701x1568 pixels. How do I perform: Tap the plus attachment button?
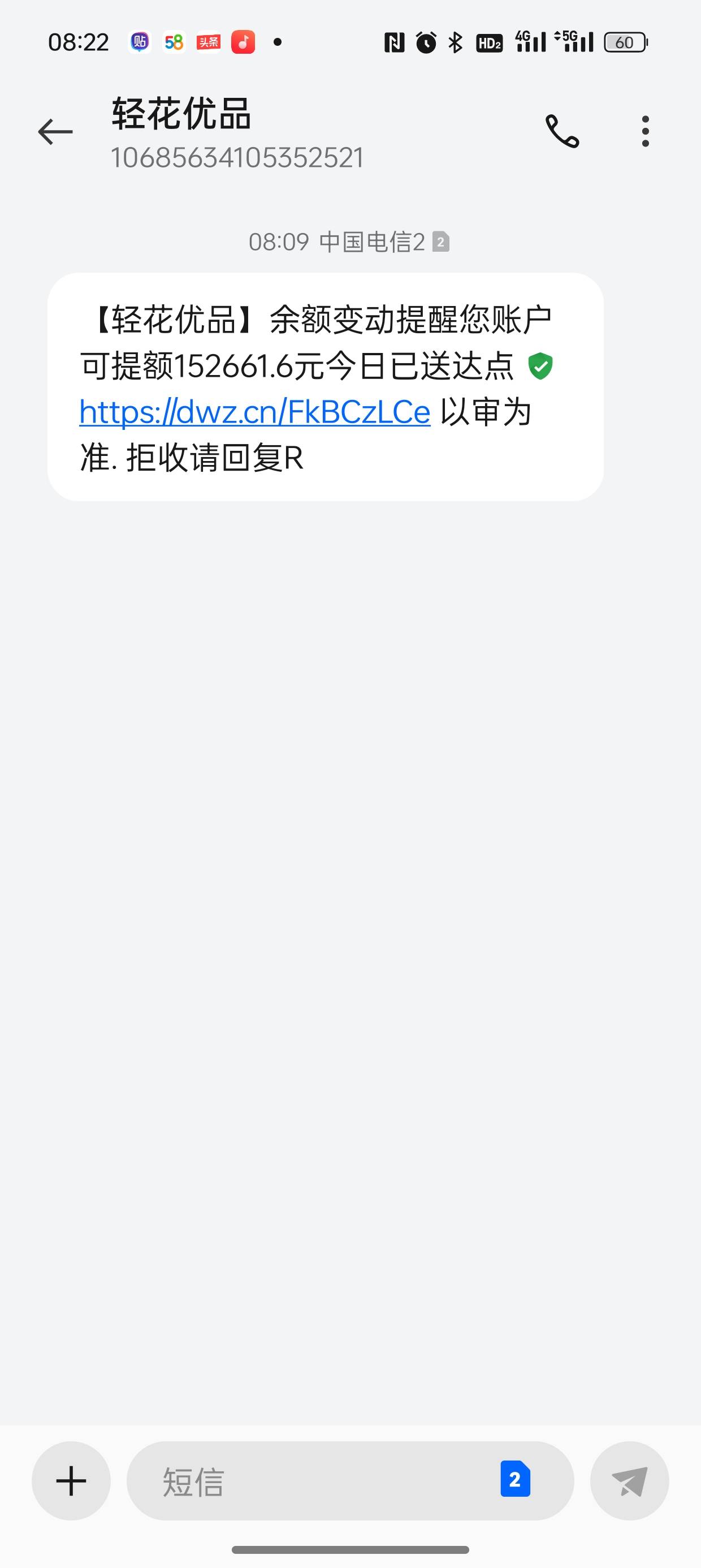pos(71,1480)
